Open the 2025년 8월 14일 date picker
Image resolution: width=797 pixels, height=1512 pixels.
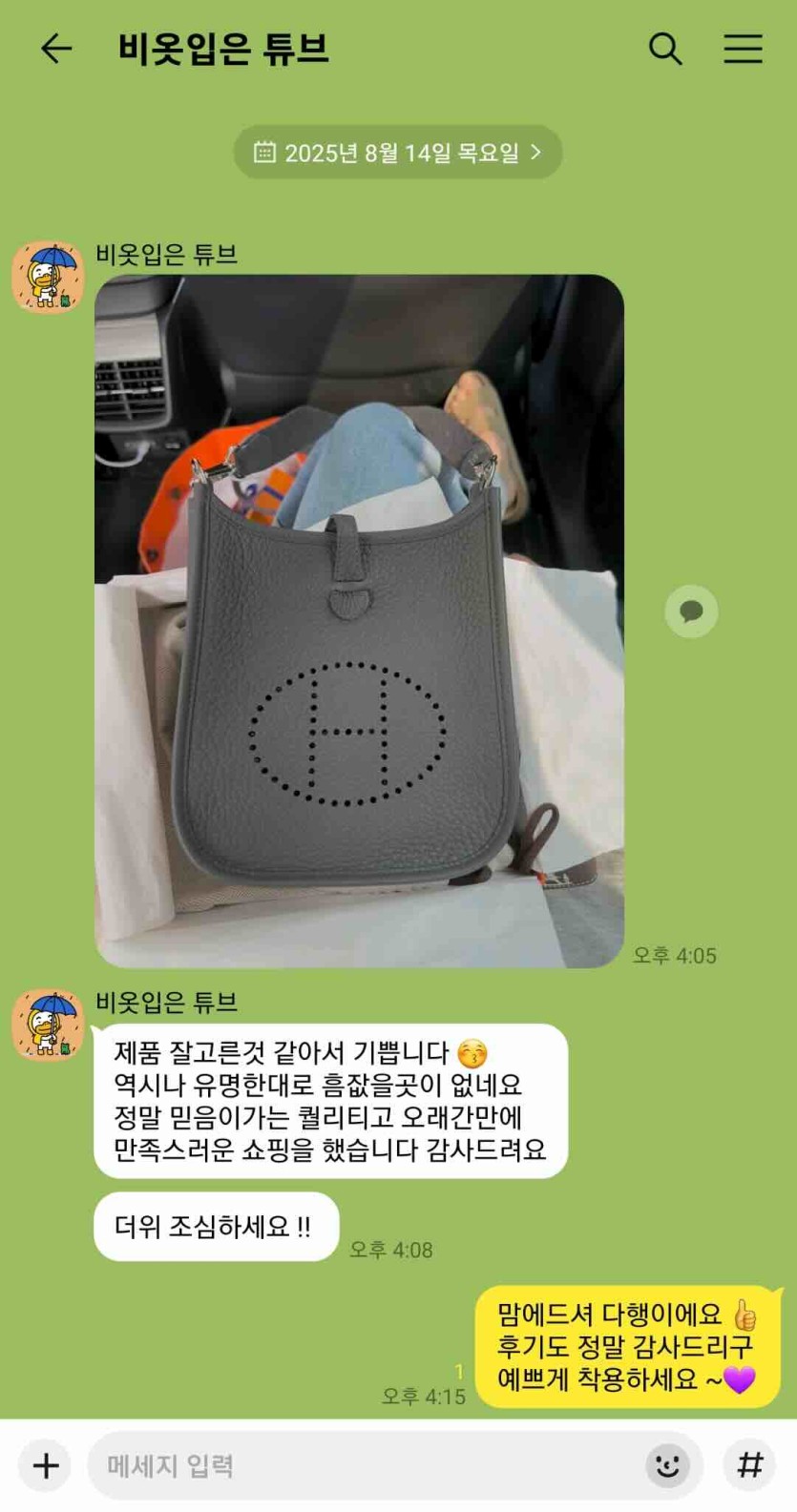397,153
